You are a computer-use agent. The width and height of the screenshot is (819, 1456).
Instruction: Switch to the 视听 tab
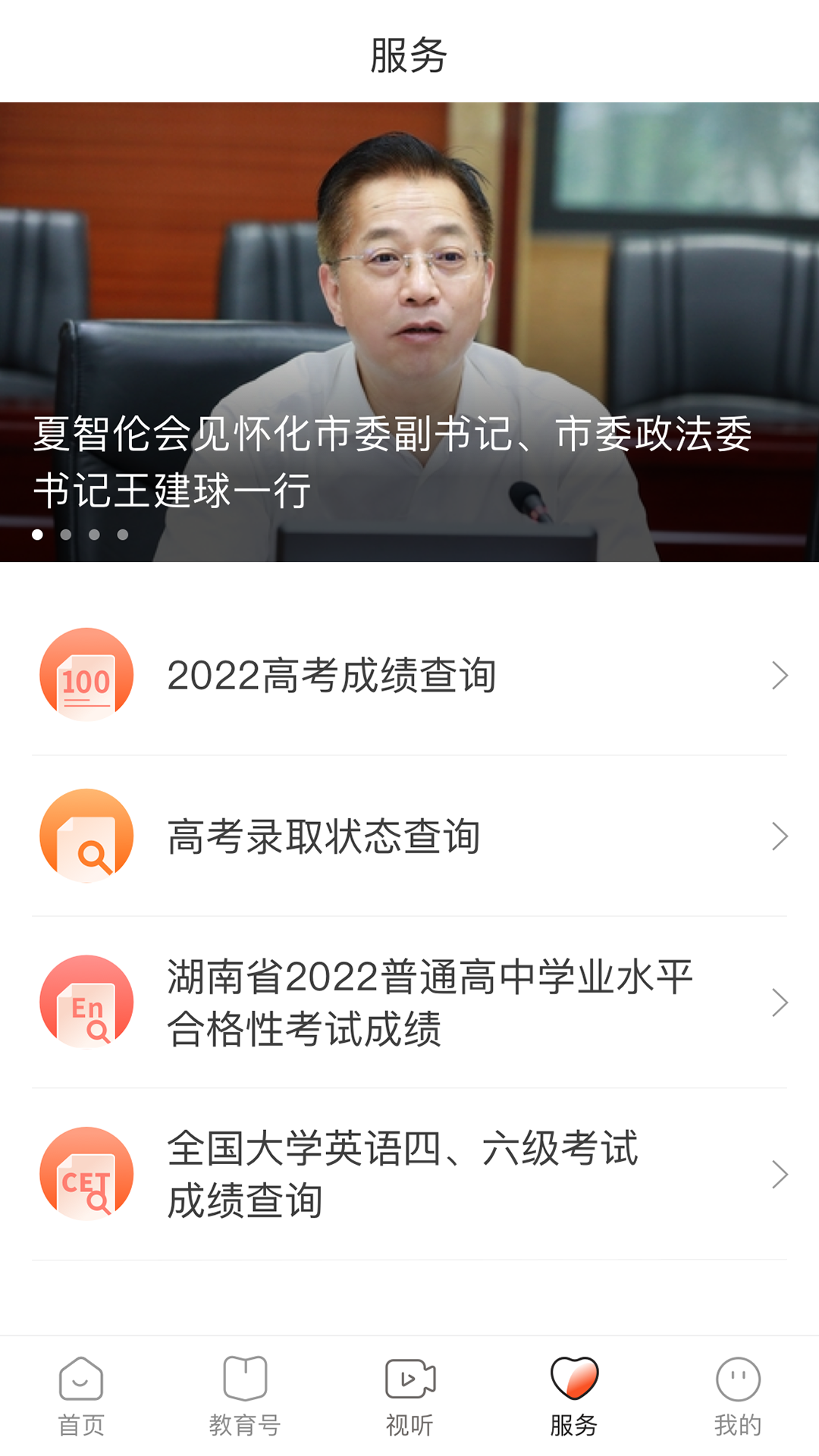click(409, 1397)
